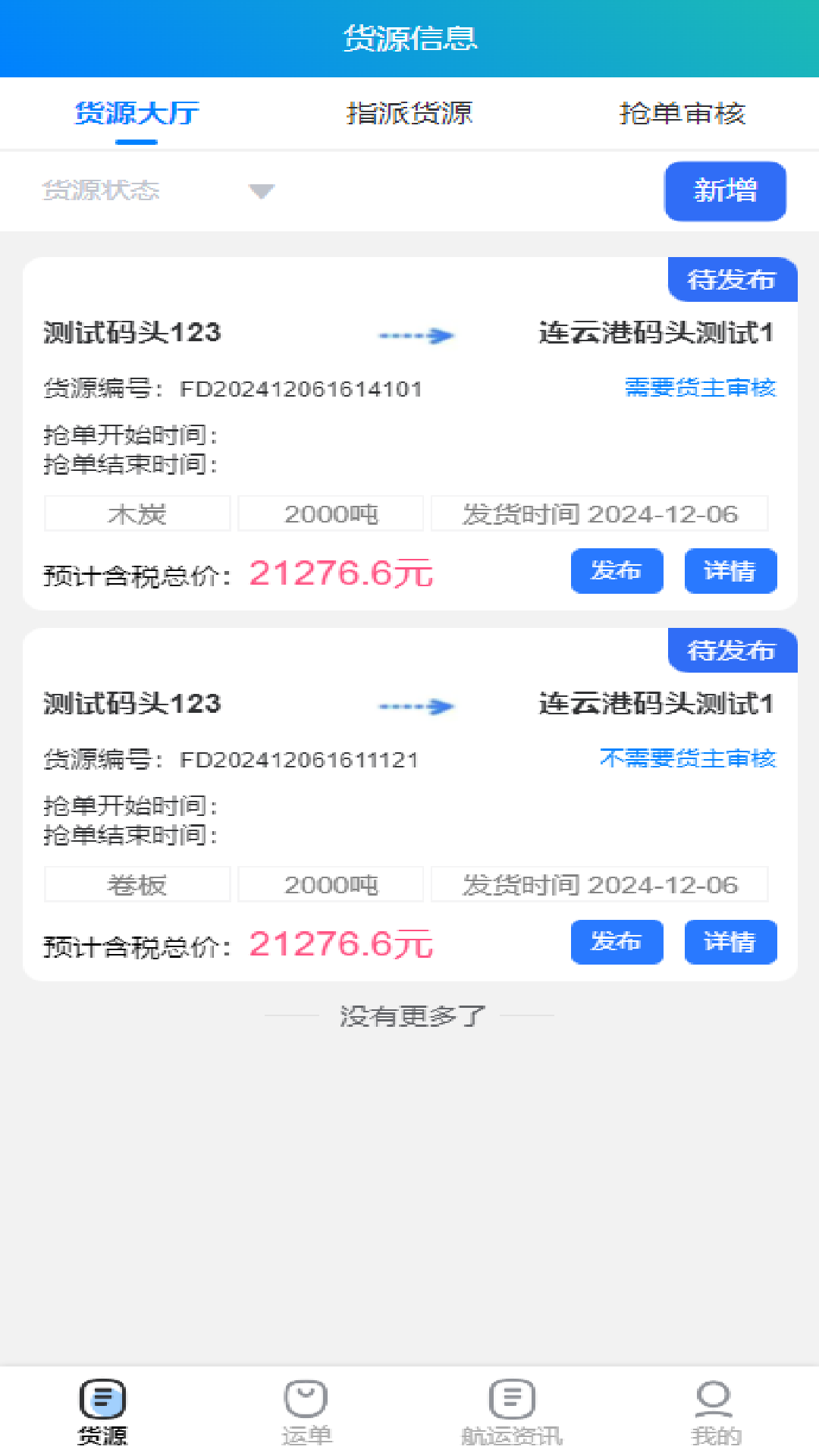The width and height of the screenshot is (819, 1456).
Task: Switch to the 指派货源 tab
Action: [x=409, y=114]
